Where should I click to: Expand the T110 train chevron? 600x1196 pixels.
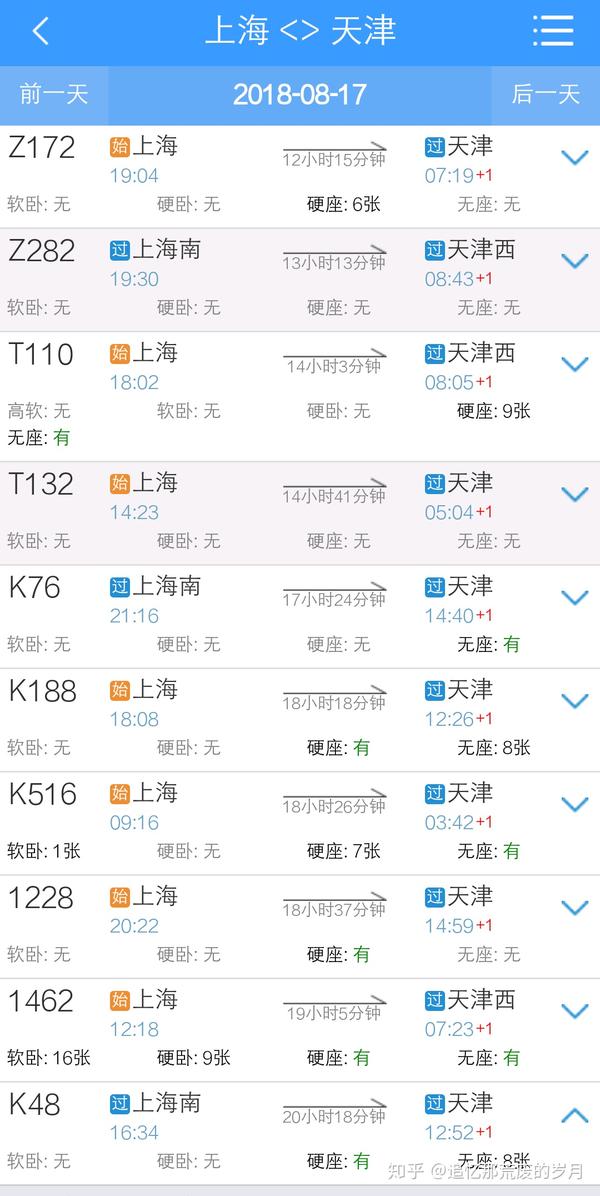pyautogui.click(x=575, y=364)
